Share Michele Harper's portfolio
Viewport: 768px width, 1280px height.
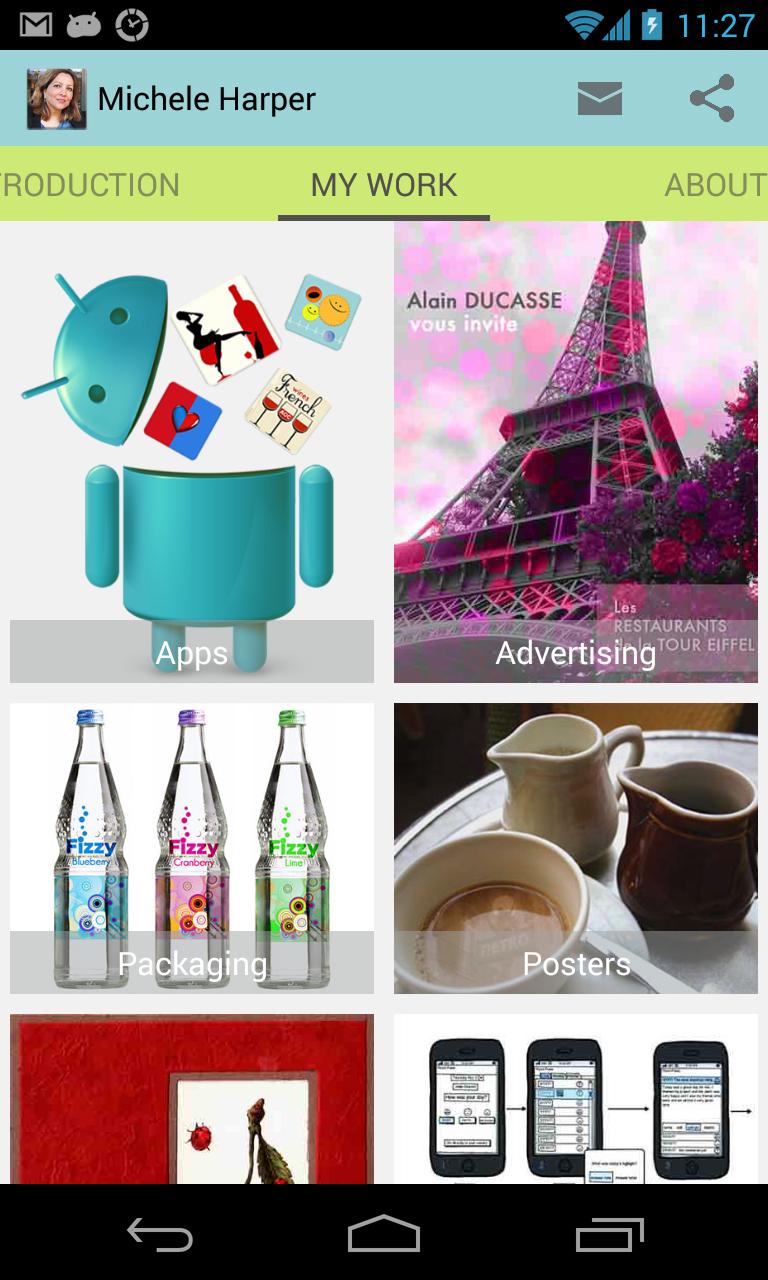click(x=712, y=99)
